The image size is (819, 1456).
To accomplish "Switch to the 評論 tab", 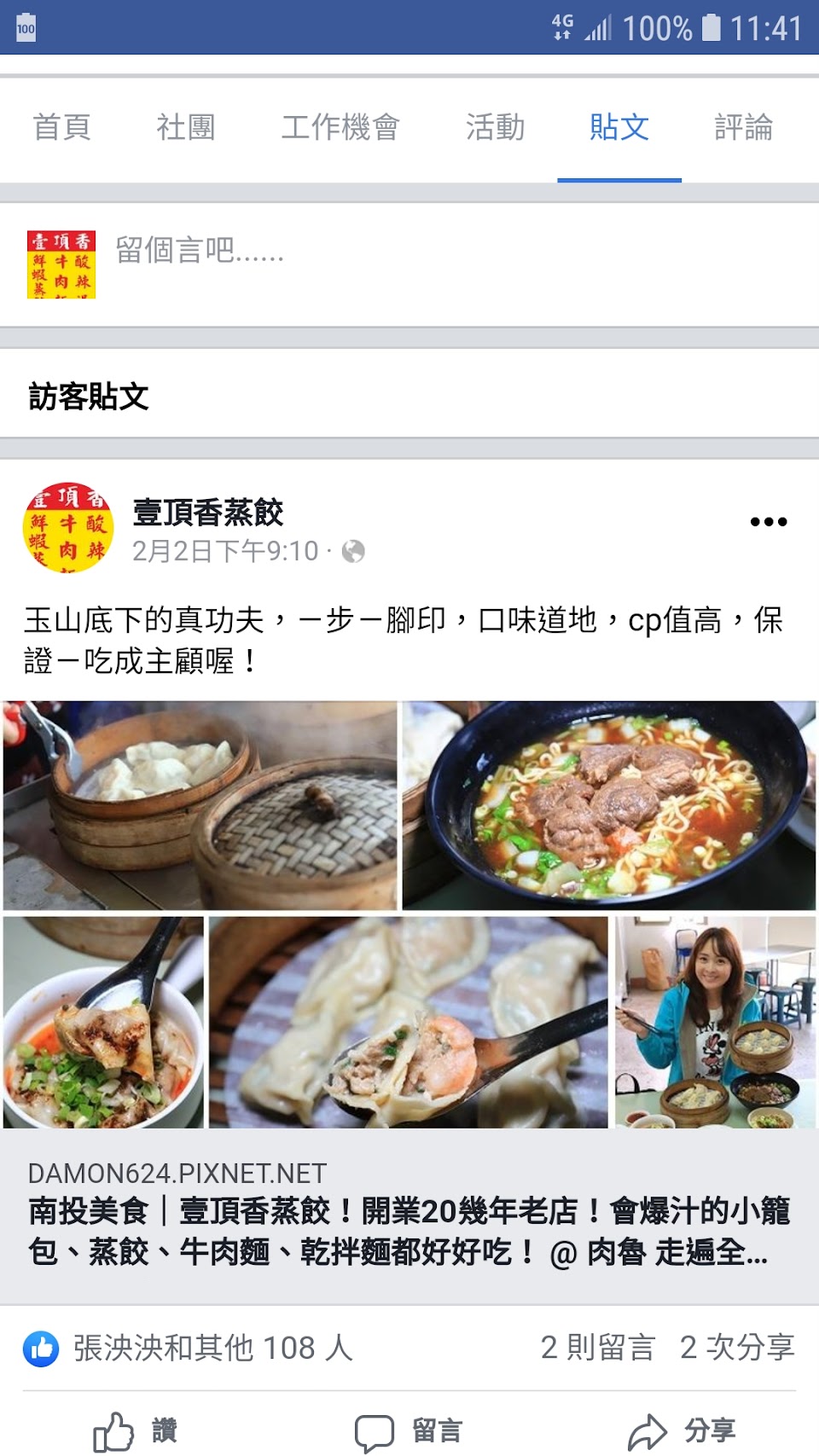I will 743,128.
